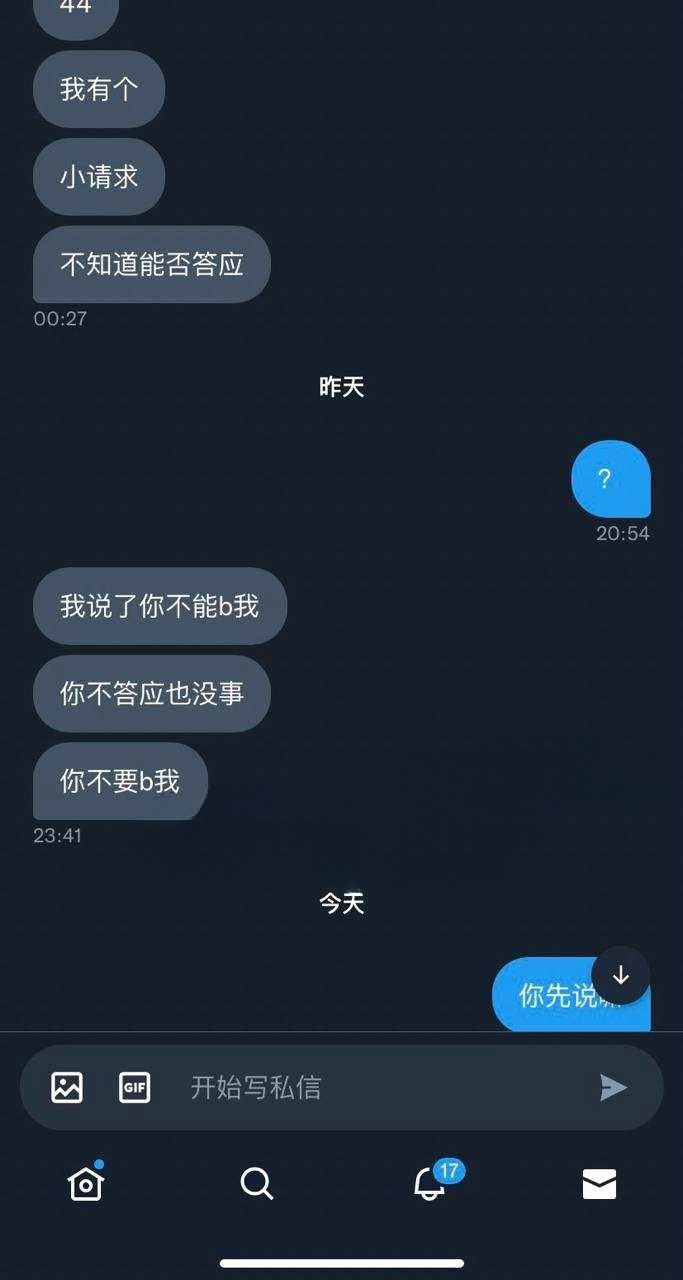
Task: Open the GIF picker
Action: [135, 1087]
